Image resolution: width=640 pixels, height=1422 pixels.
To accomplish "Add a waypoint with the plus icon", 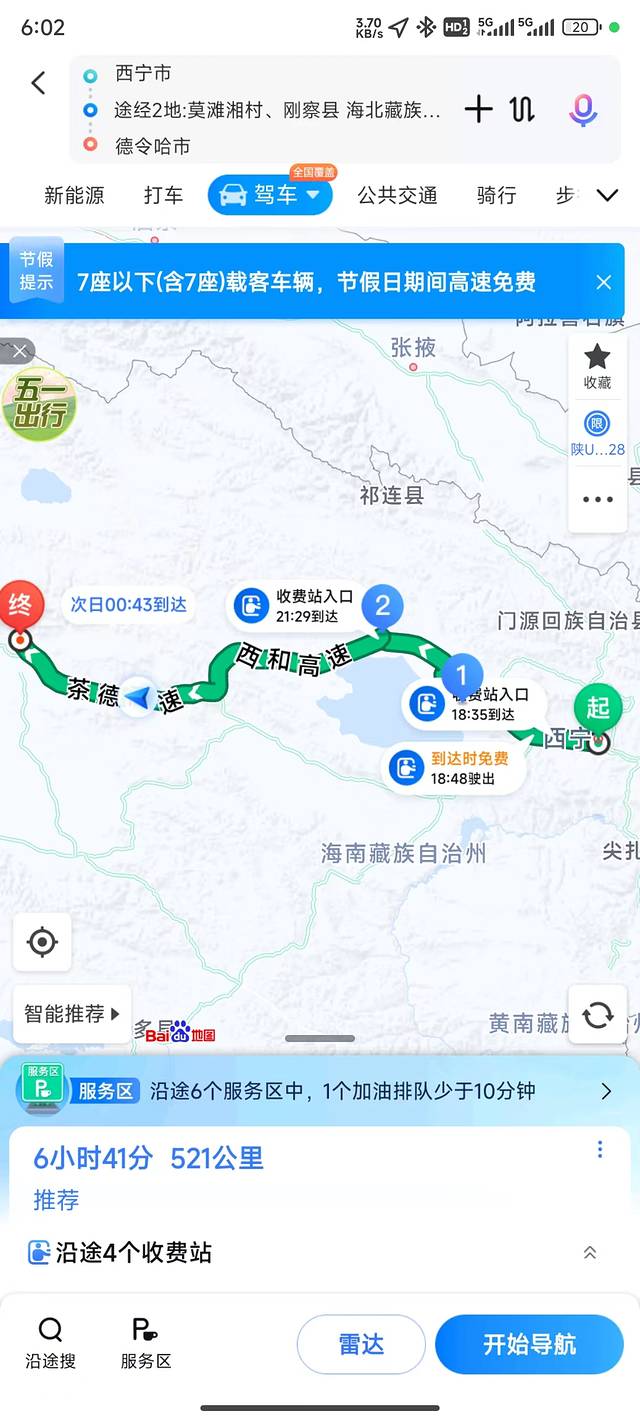I will 479,109.
